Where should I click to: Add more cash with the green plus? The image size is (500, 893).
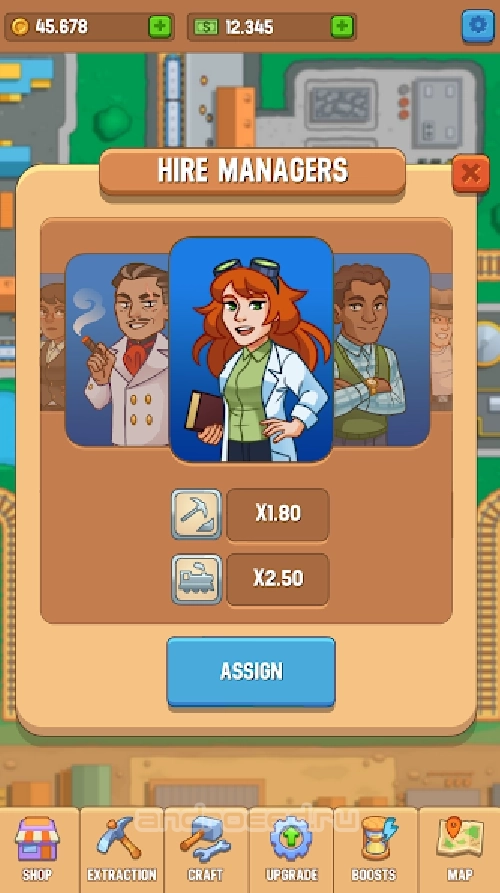[x=342, y=27]
